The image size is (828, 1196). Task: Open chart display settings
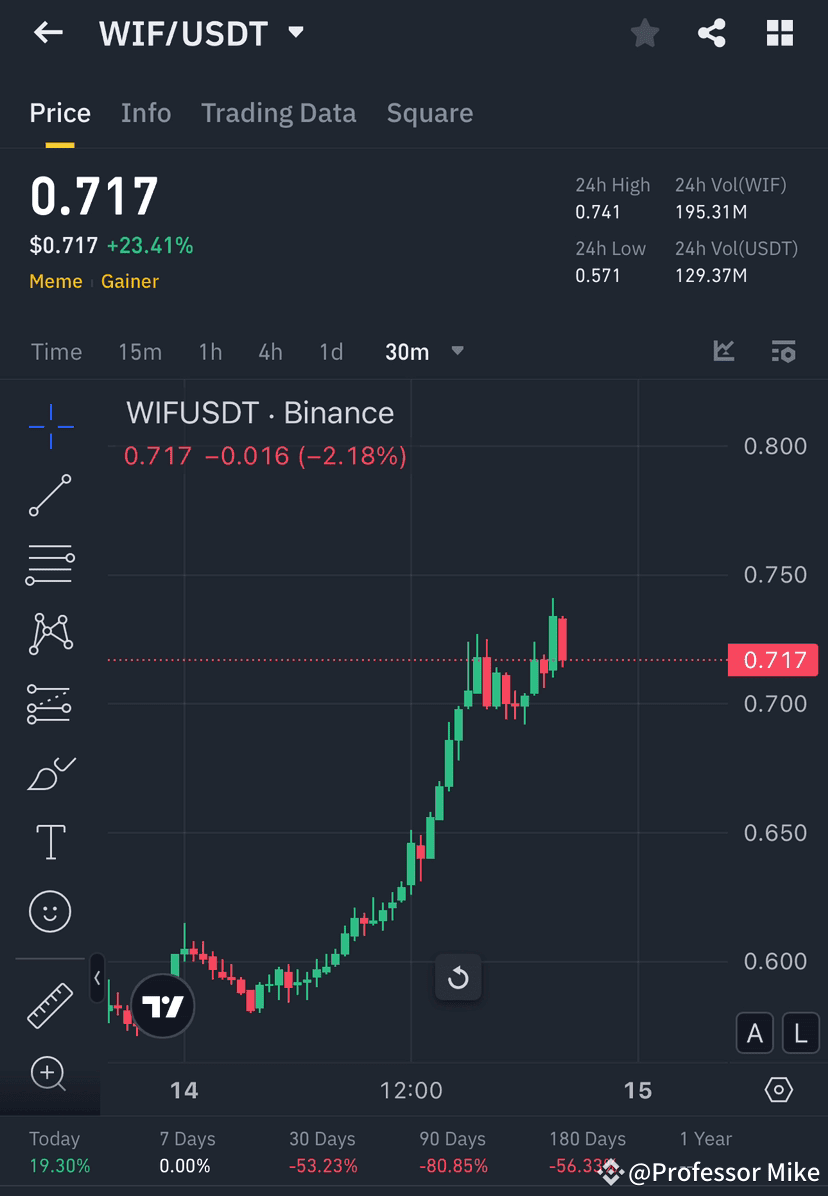[x=783, y=351]
